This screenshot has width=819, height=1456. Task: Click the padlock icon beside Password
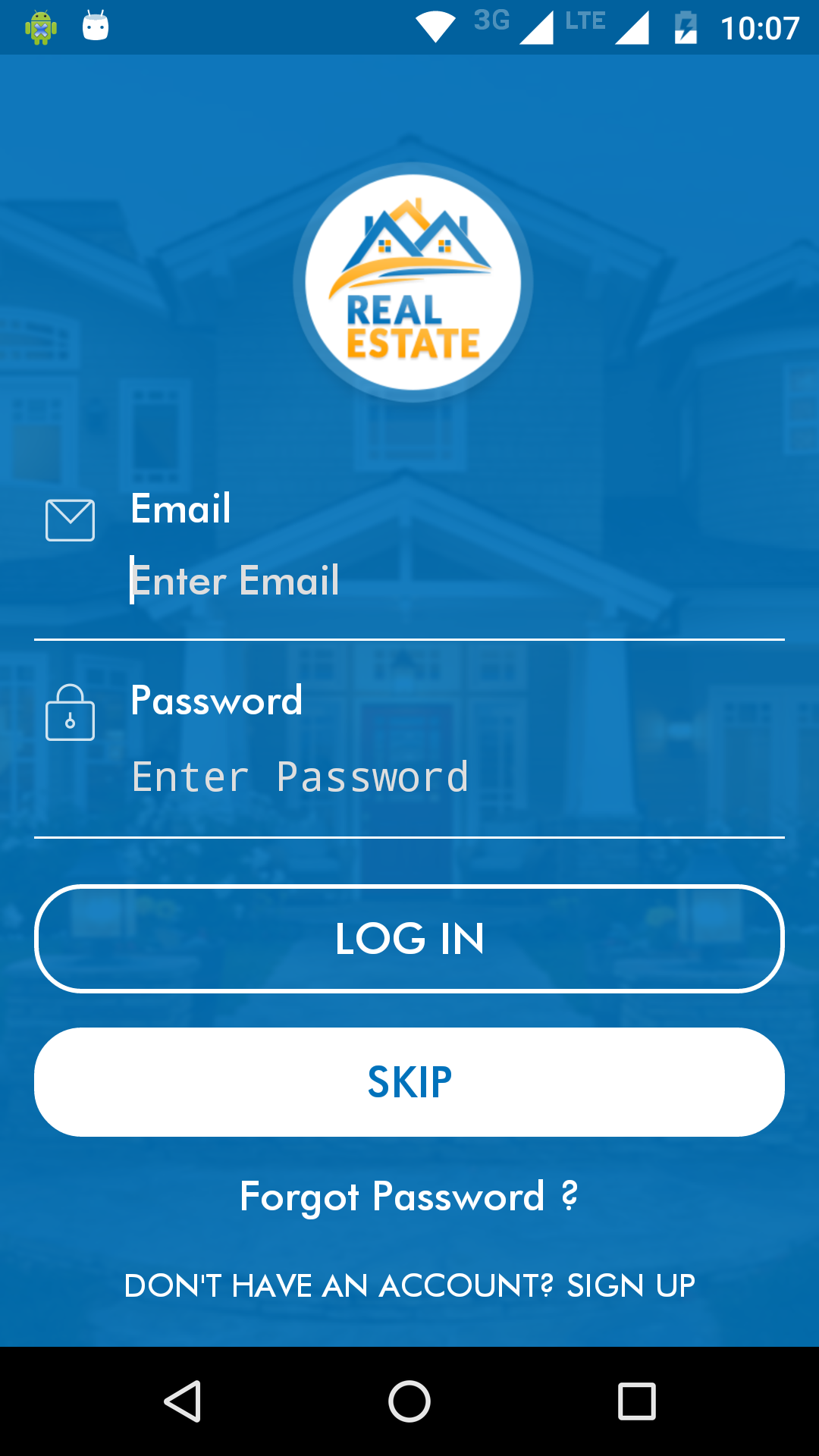click(x=71, y=711)
